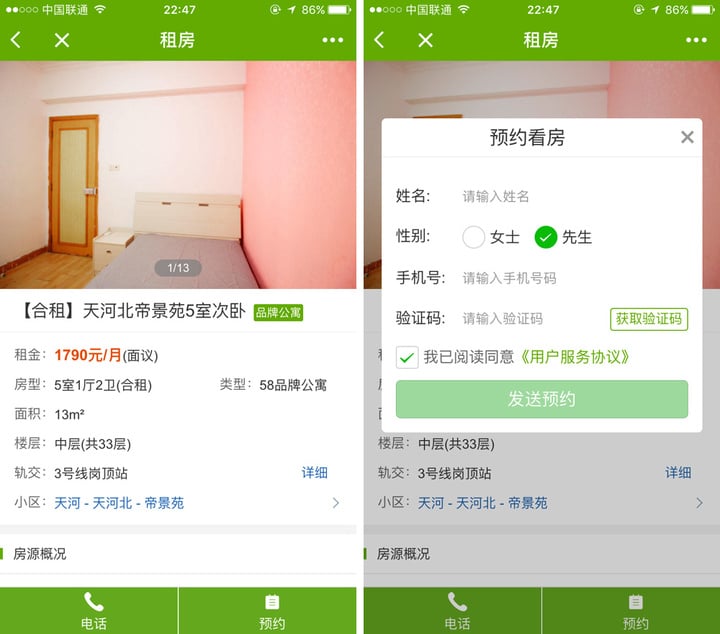Submit with the 发送预约 button
Viewport: 720px width, 634px height.
pyautogui.click(x=541, y=399)
